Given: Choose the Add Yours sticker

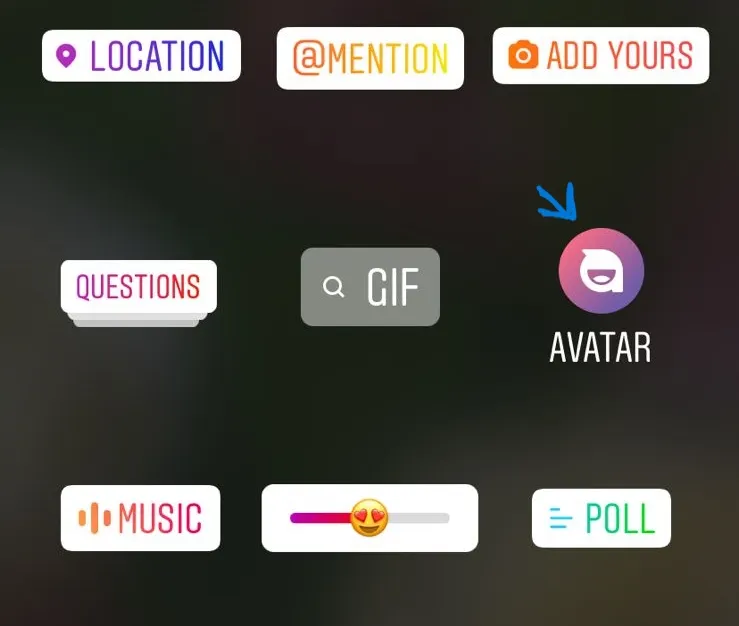Looking at the screenshot, I should (x=600, y=56).
